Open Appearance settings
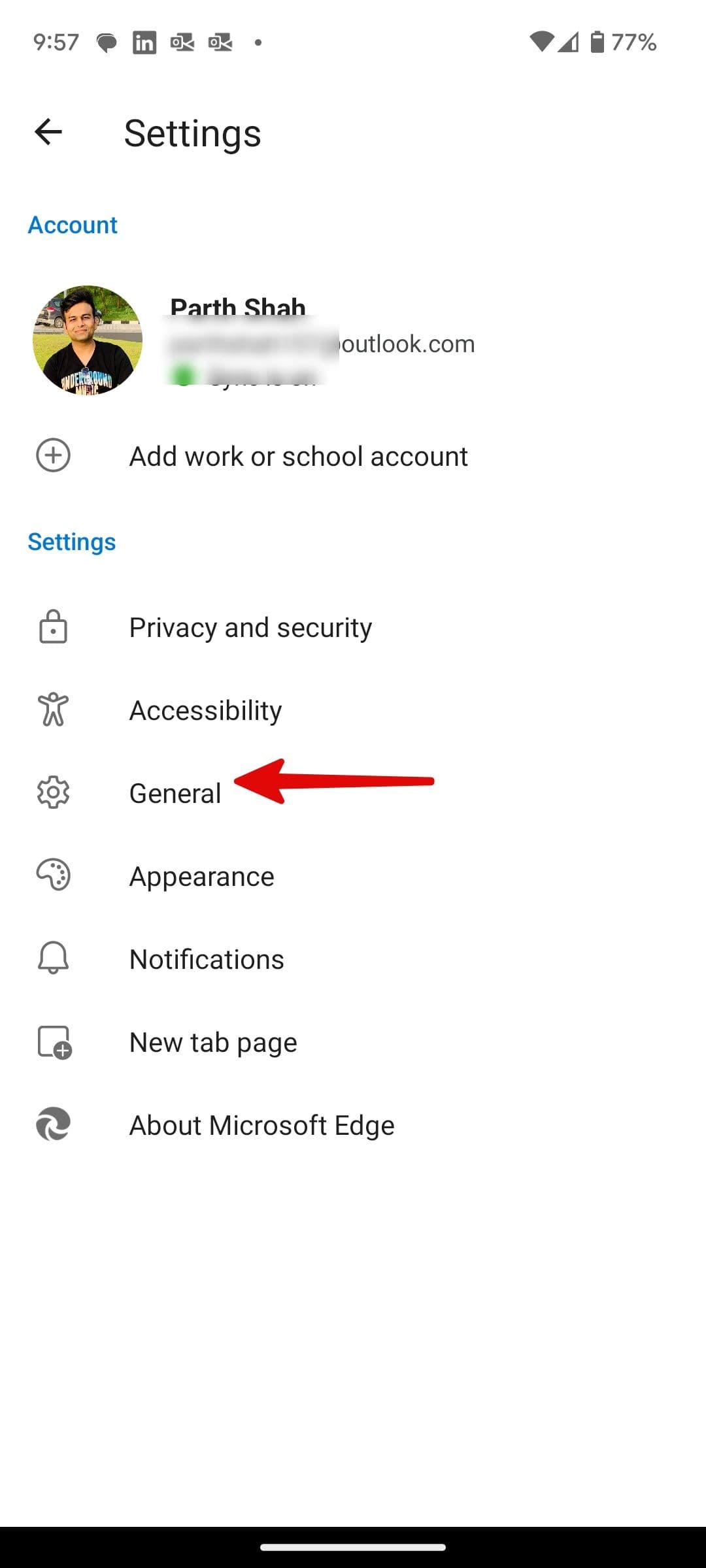 pos(201,875)
